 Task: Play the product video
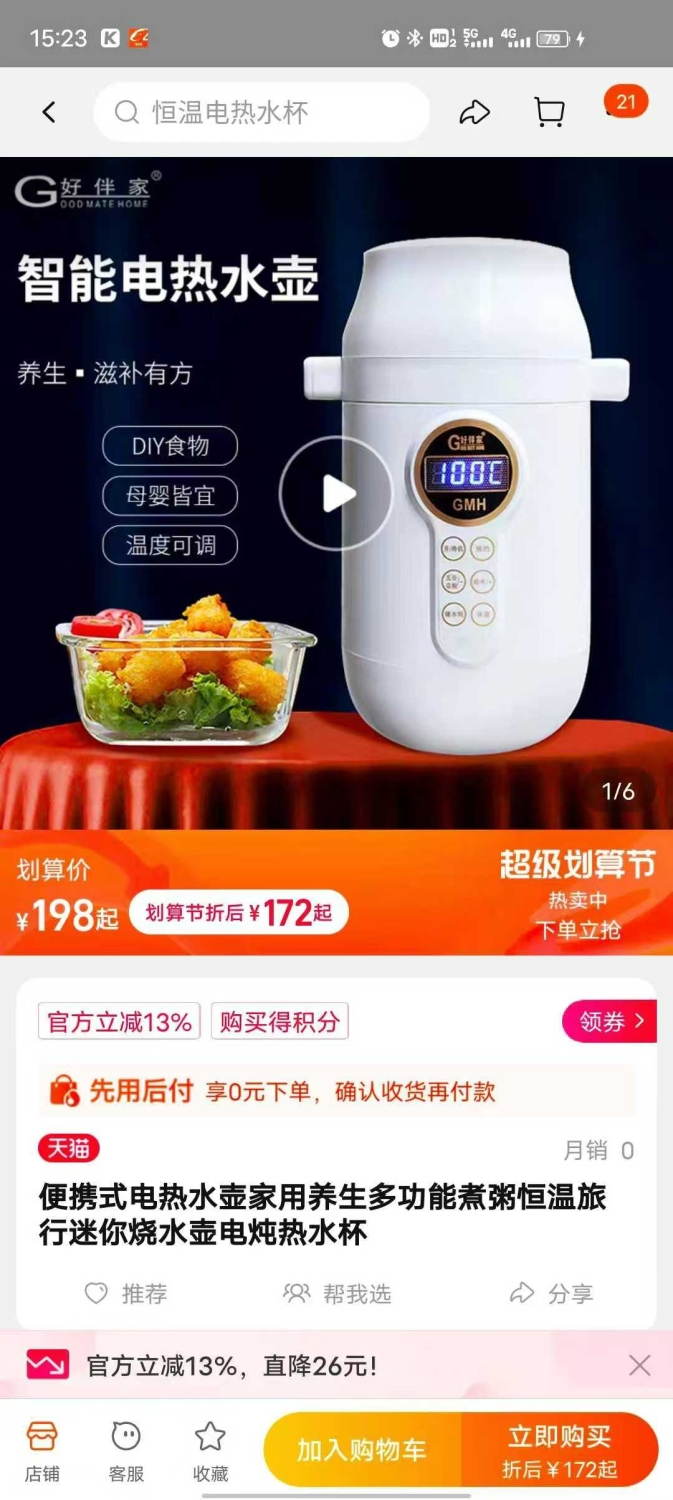337,493
